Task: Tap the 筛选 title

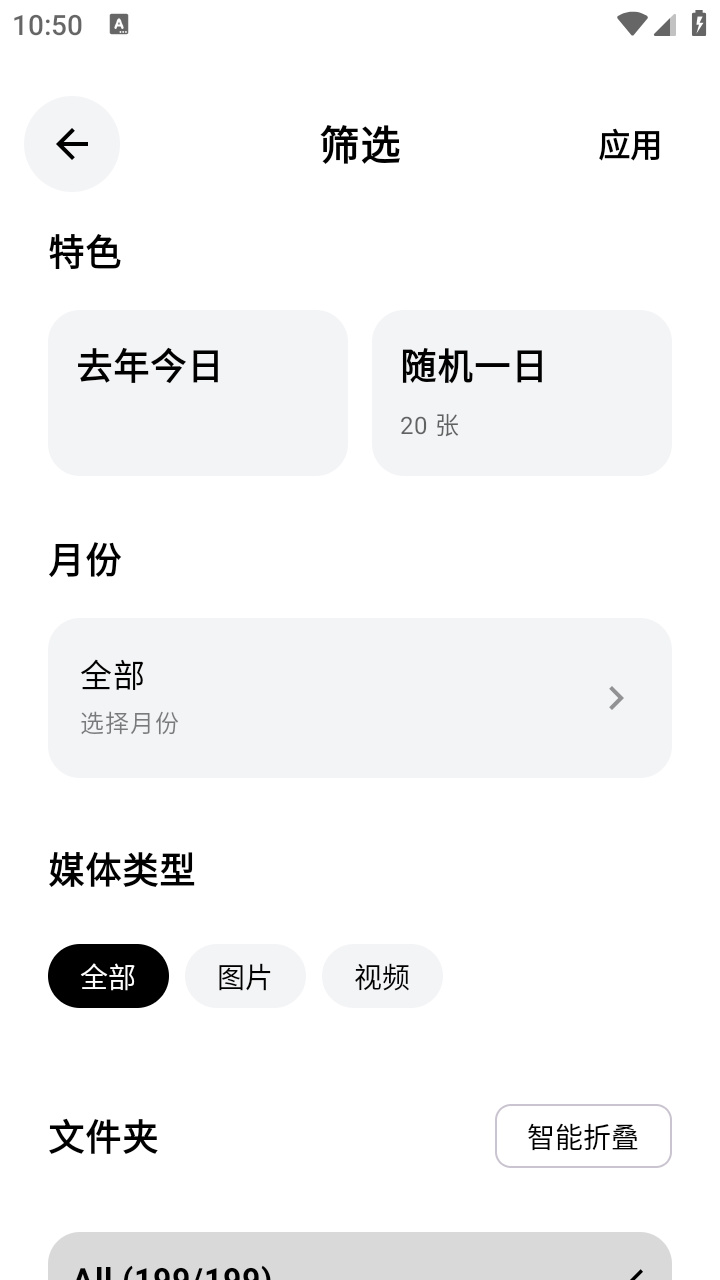Action: 359,144
